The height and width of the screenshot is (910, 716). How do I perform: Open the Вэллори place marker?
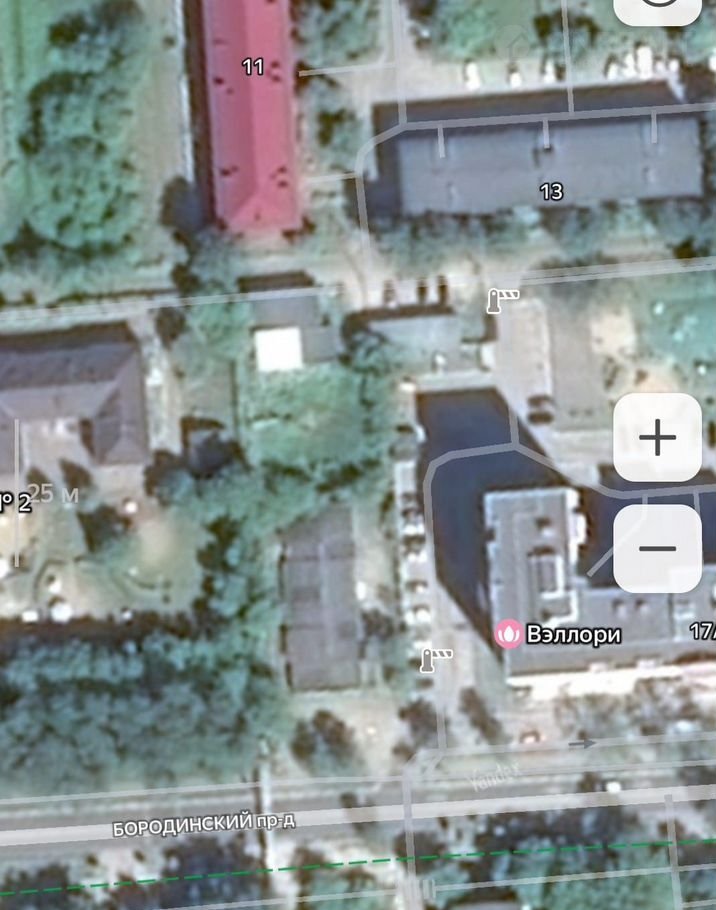coord(510,634)
